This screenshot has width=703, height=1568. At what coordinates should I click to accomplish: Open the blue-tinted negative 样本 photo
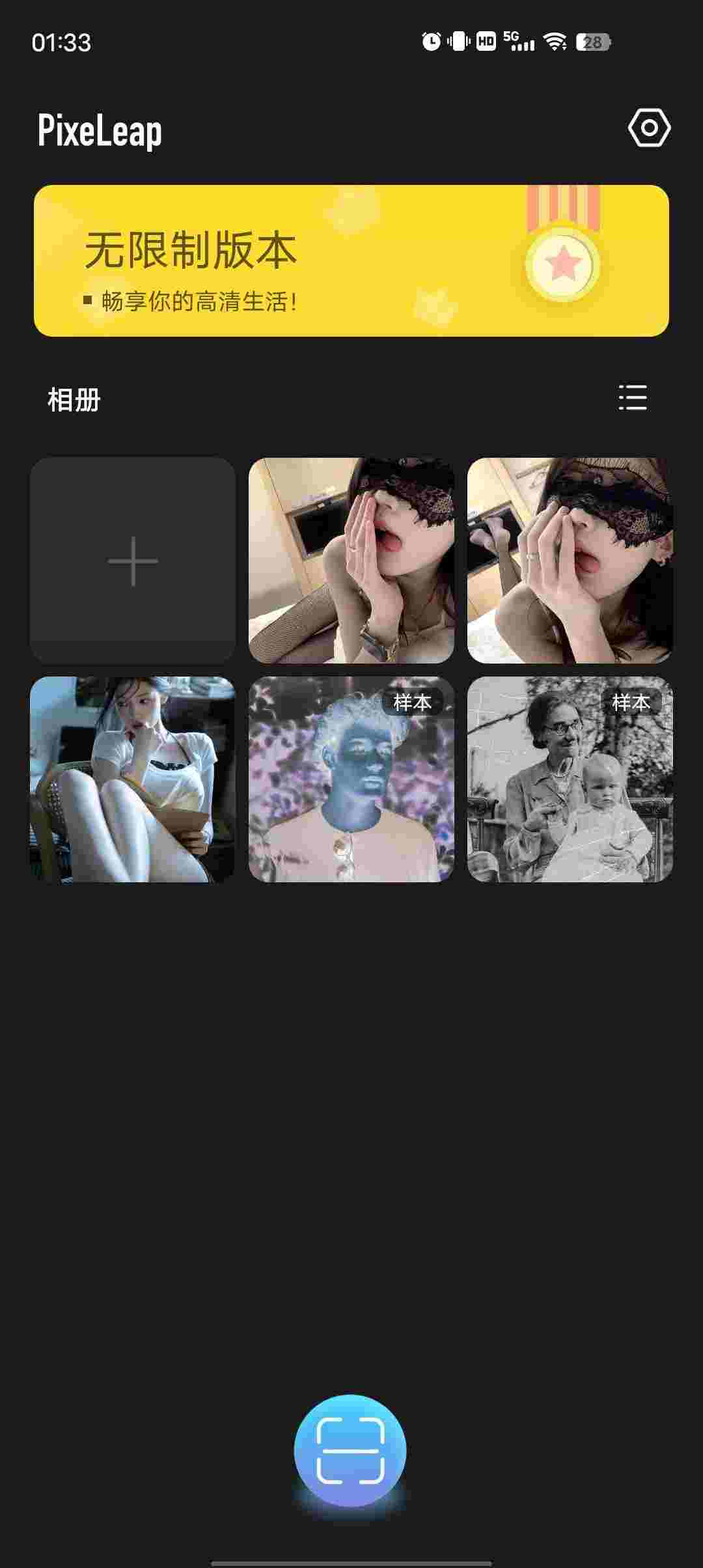pos(351,779)
